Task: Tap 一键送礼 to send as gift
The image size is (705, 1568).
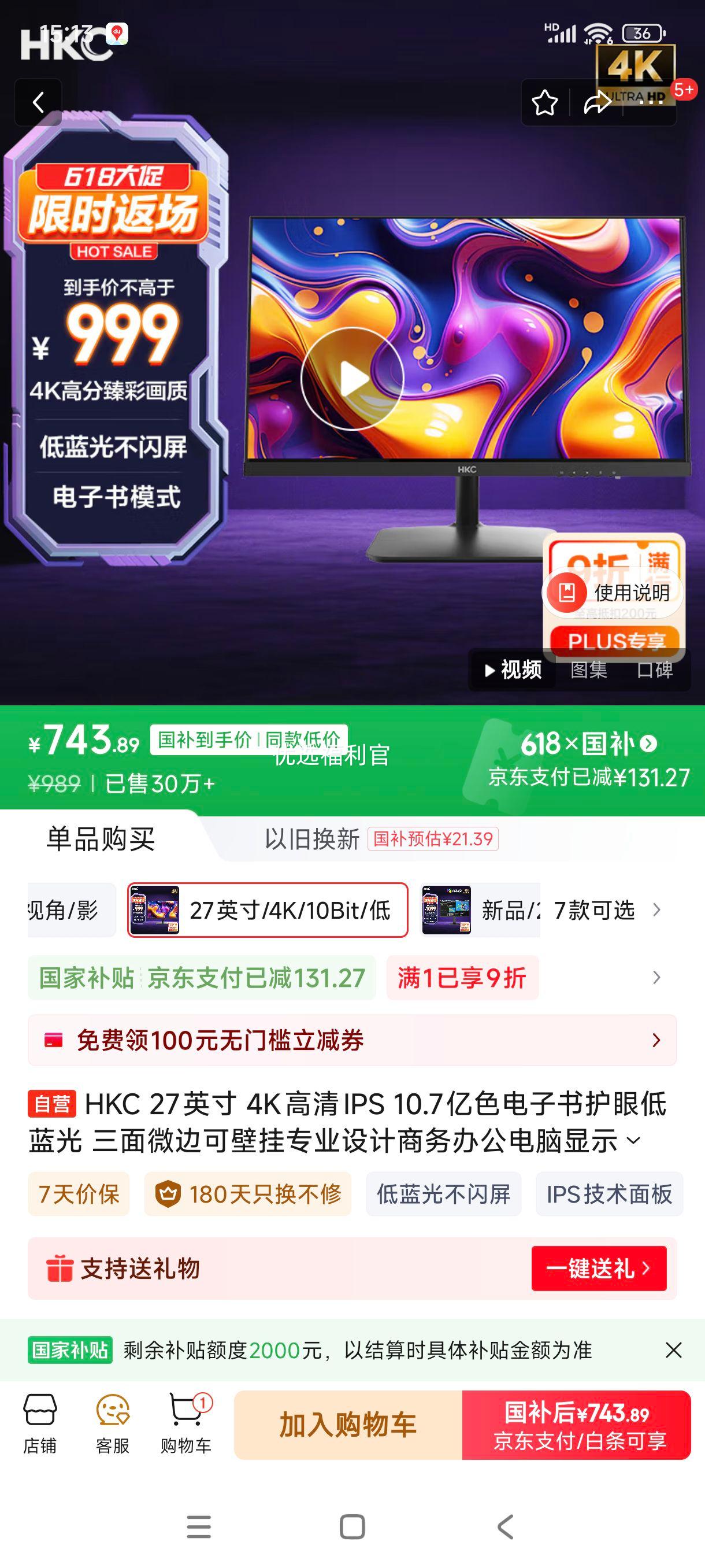Action: (x=599, y=1268)
